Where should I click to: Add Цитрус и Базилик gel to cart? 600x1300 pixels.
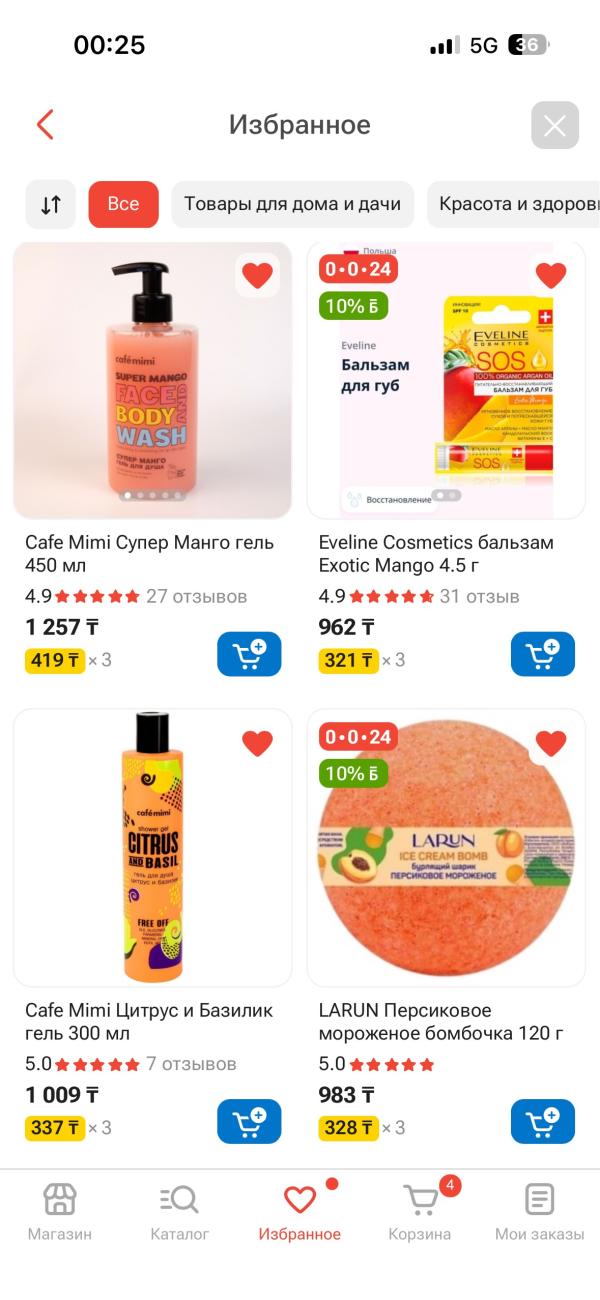pyautogui.click(x=249, y=1121)
